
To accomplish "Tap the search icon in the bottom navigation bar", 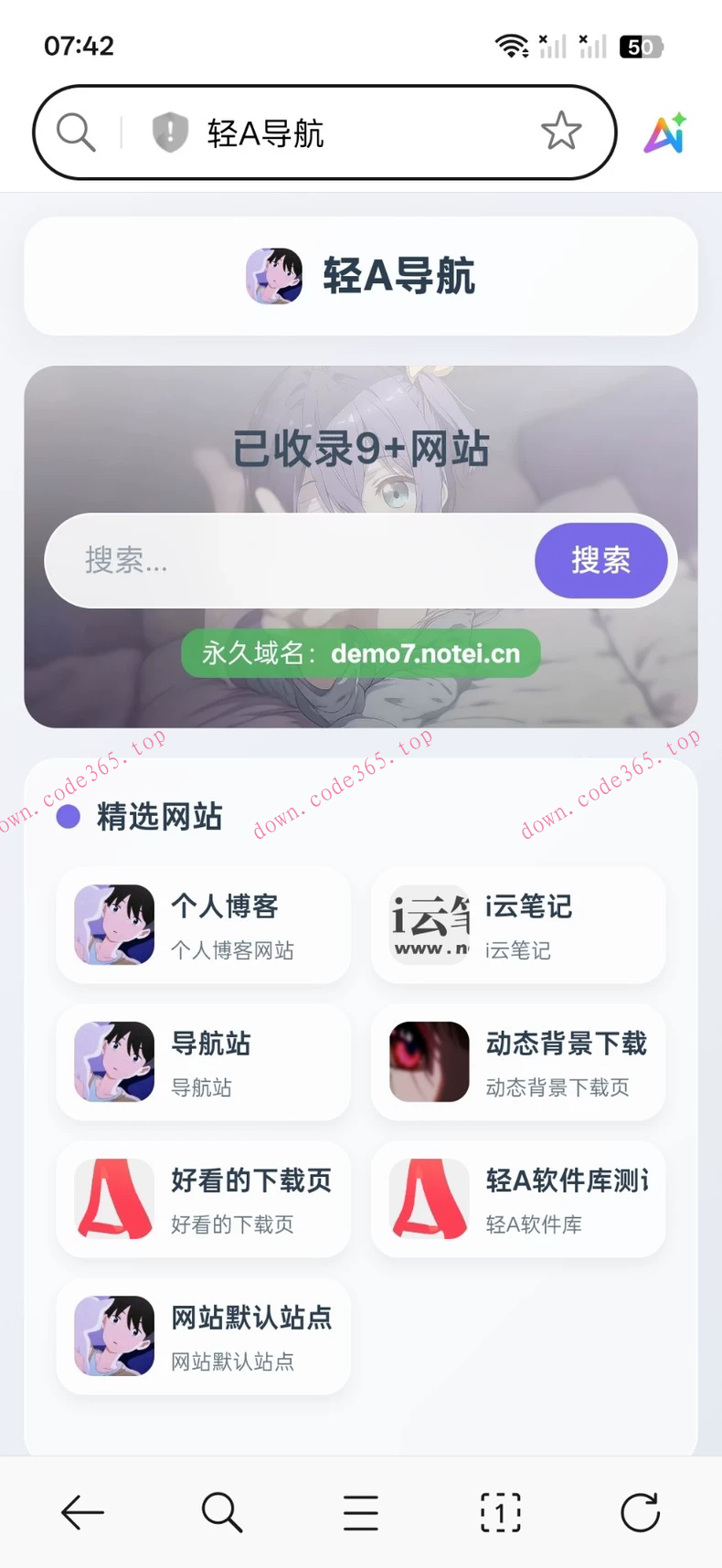I will [x=221, y=1512].
